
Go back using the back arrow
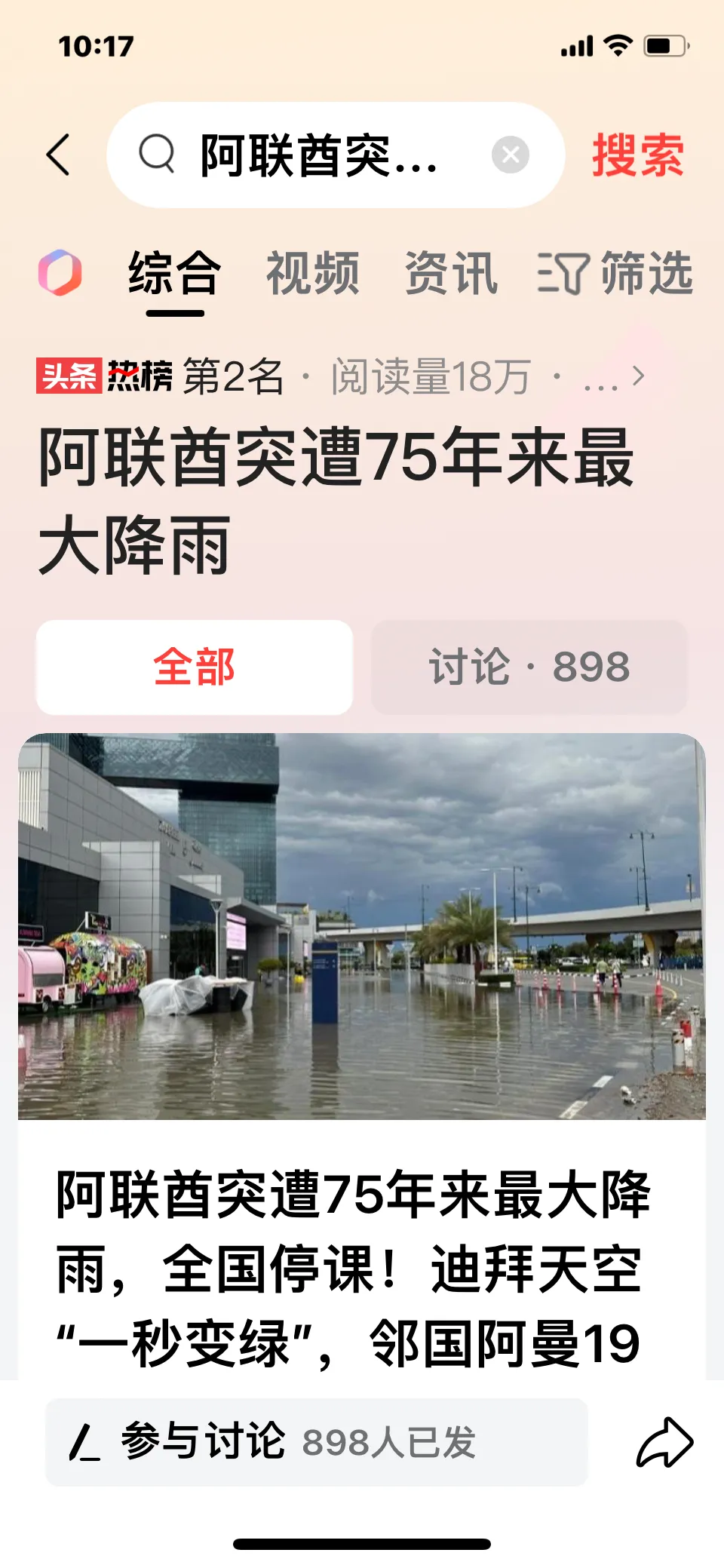pos(59,155)
